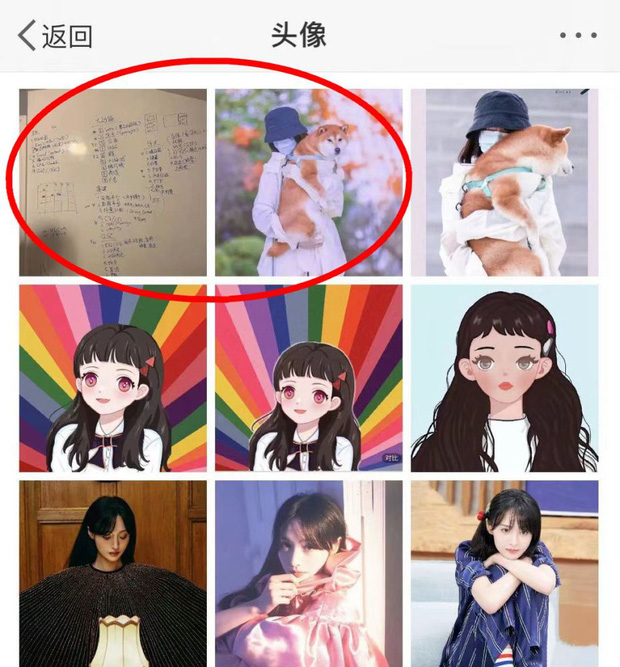Tap 返回 to go back

point(56,37)
